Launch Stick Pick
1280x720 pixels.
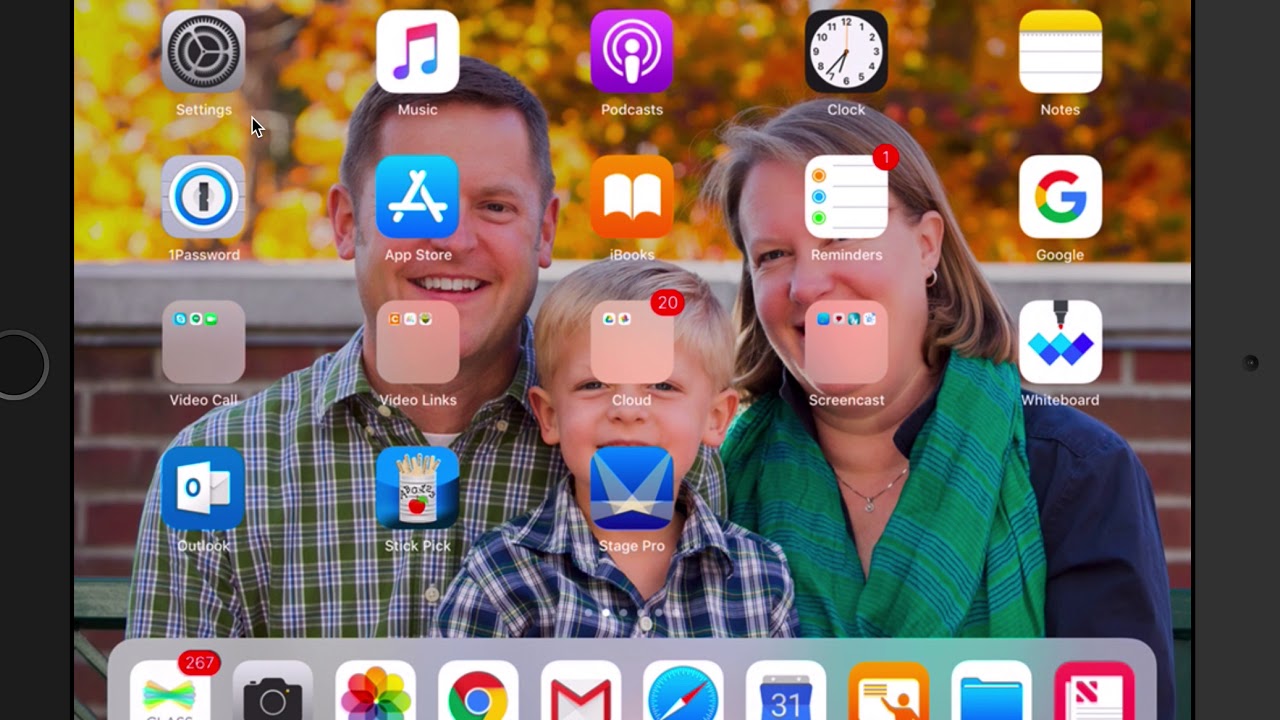coord(417,488)
